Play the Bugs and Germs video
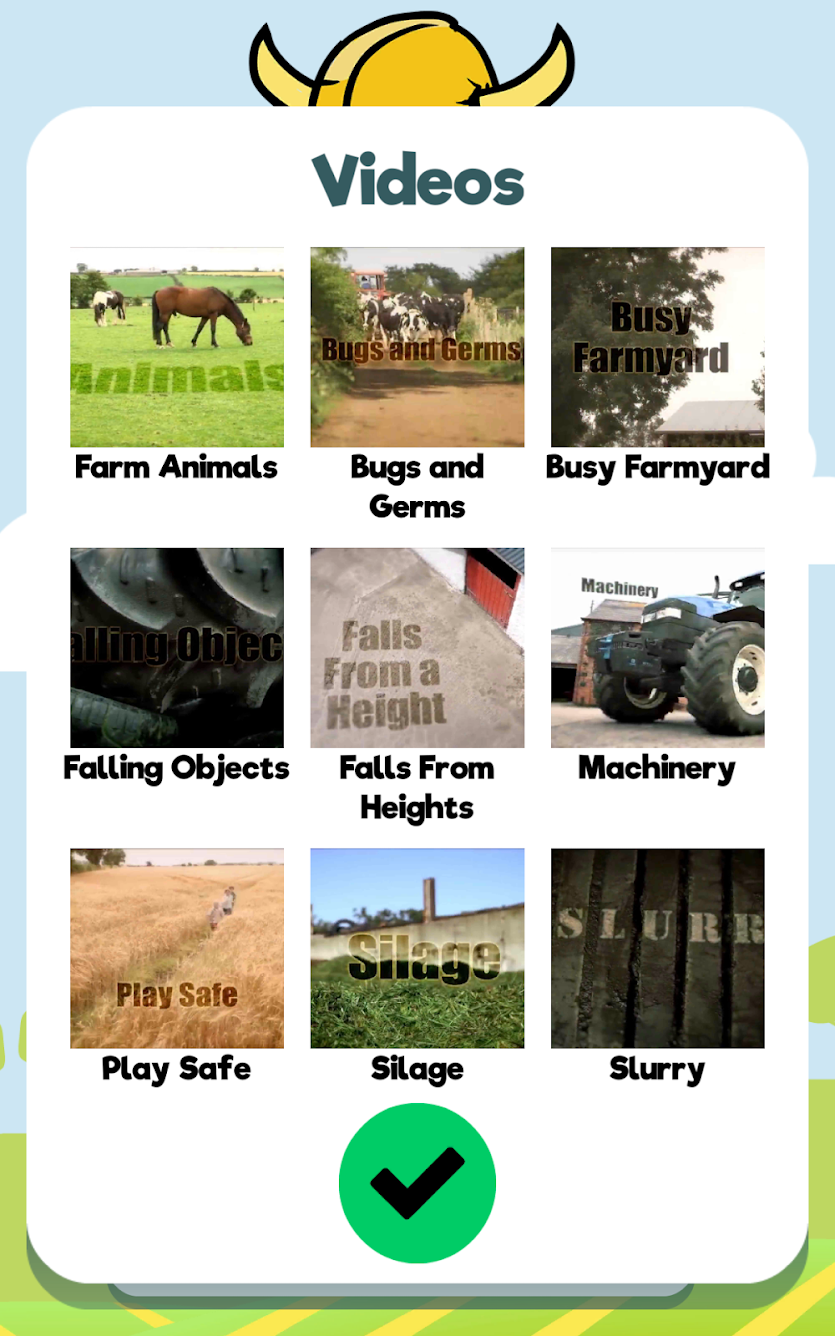 point(417,347)
